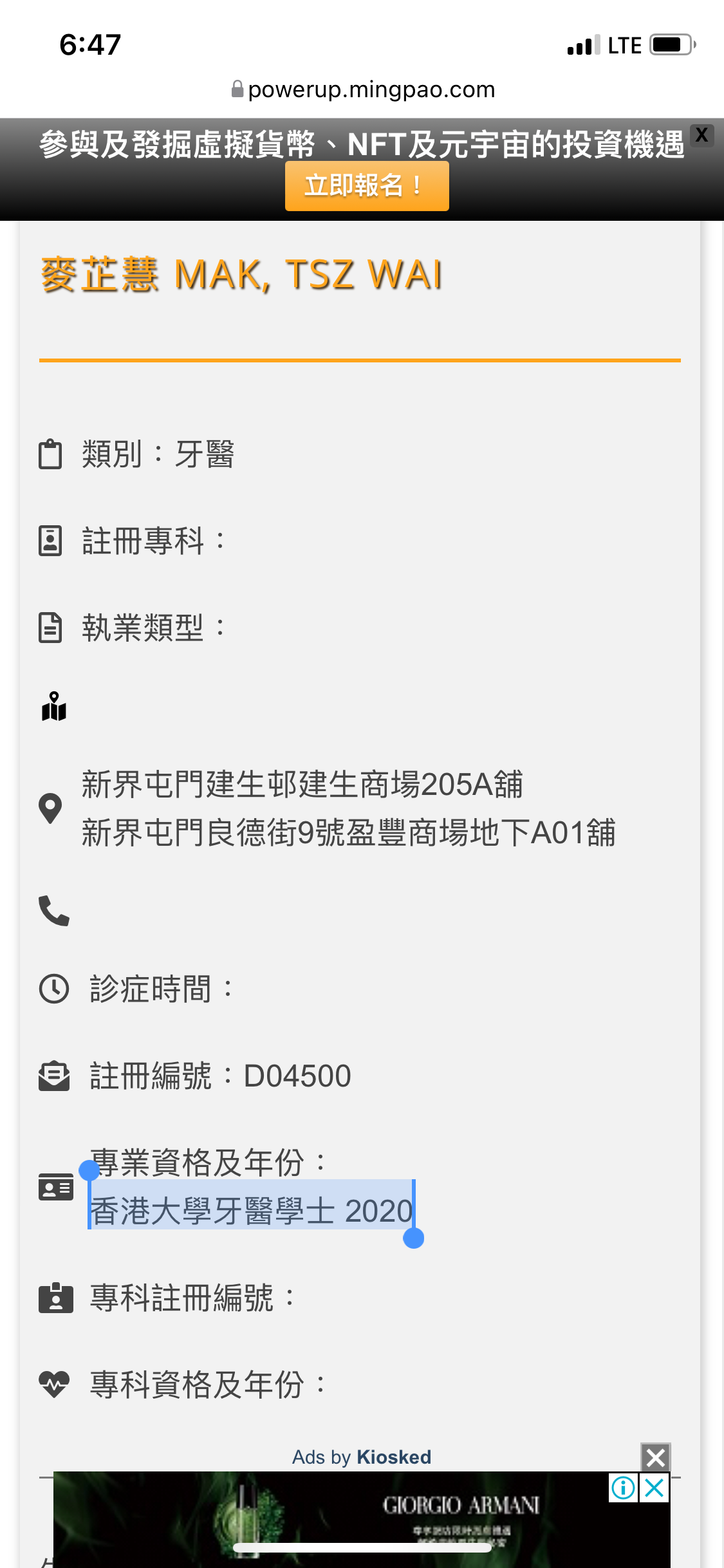Close the Armani ad with blue X
The width and height of the screenshot is (724, 1568).
coord(654,1488)
